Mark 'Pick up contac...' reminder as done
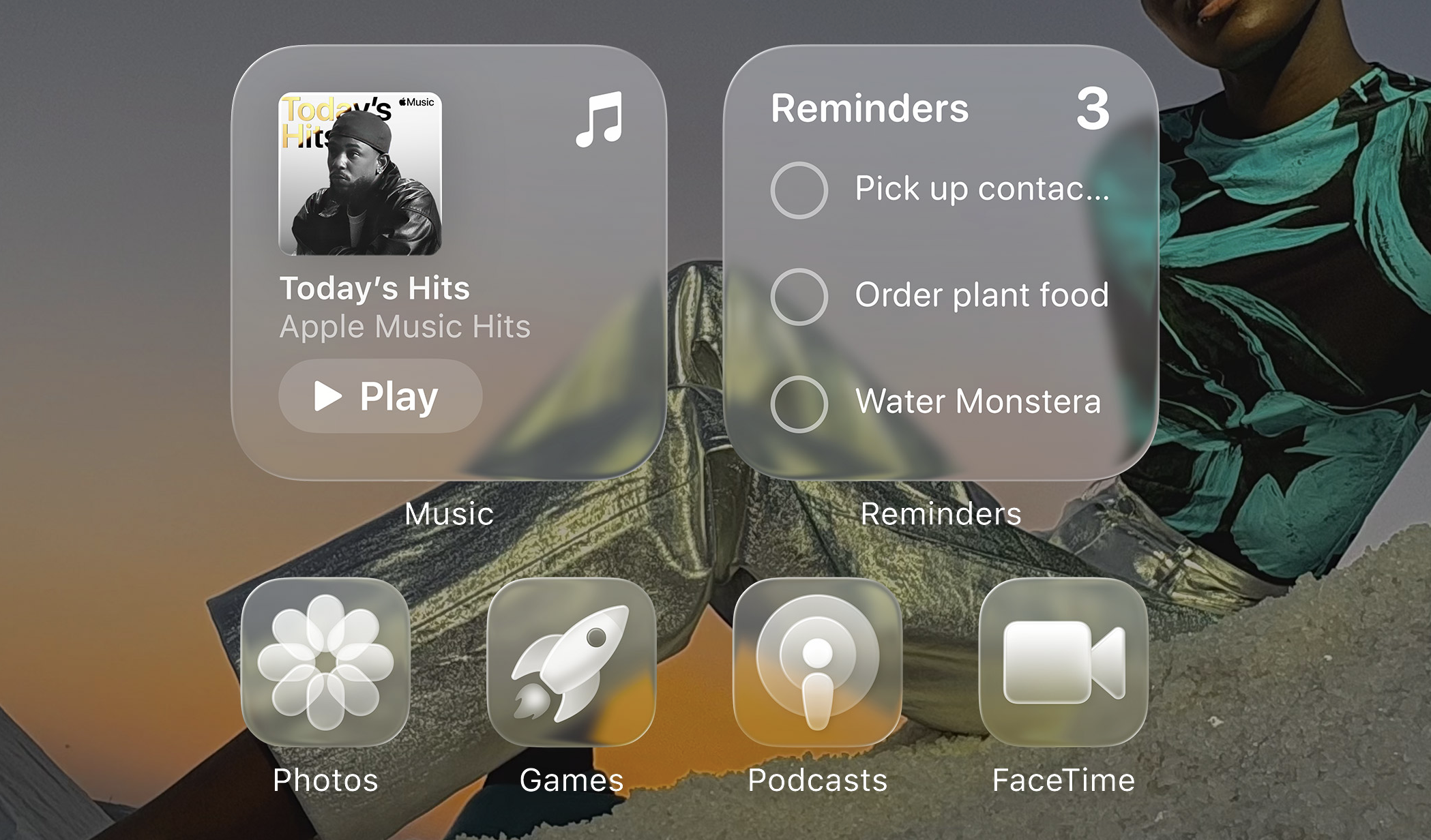Screen dimensions: 1431x840 click(799, 190)
